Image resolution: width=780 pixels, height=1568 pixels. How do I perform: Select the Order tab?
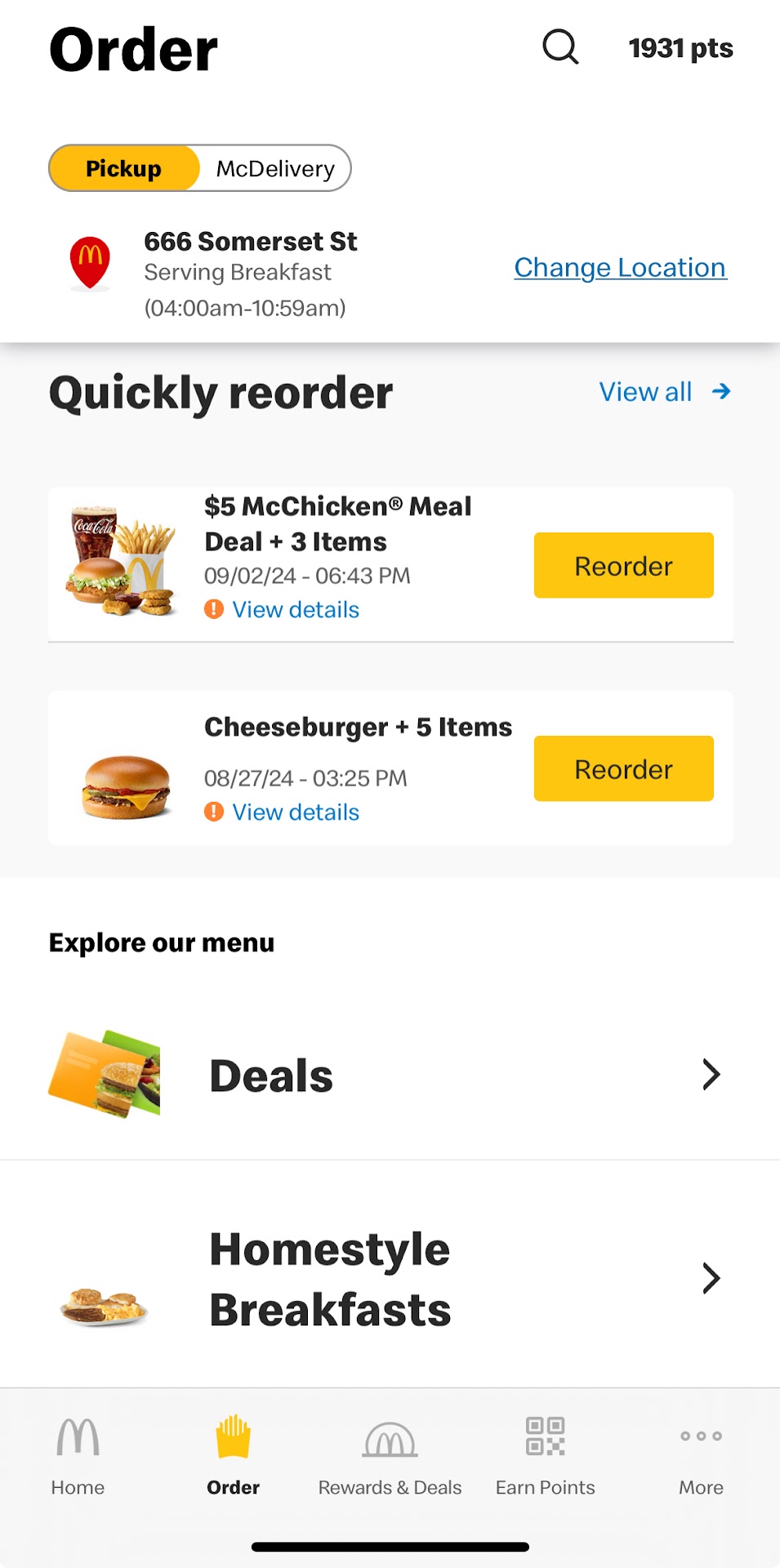tap(233, 1456)
